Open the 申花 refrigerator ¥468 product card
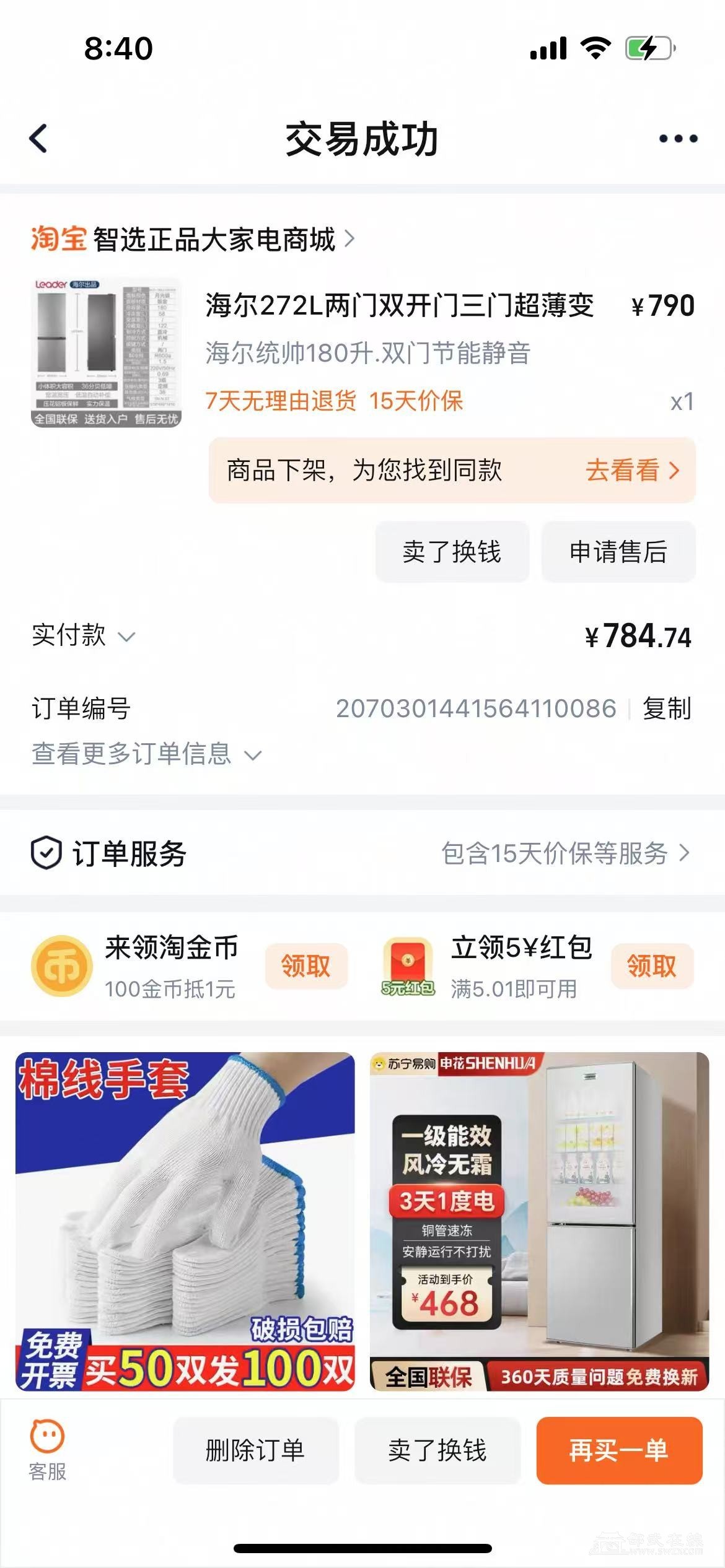The height and width of the screenshot is (1568, 725). 539,1221
